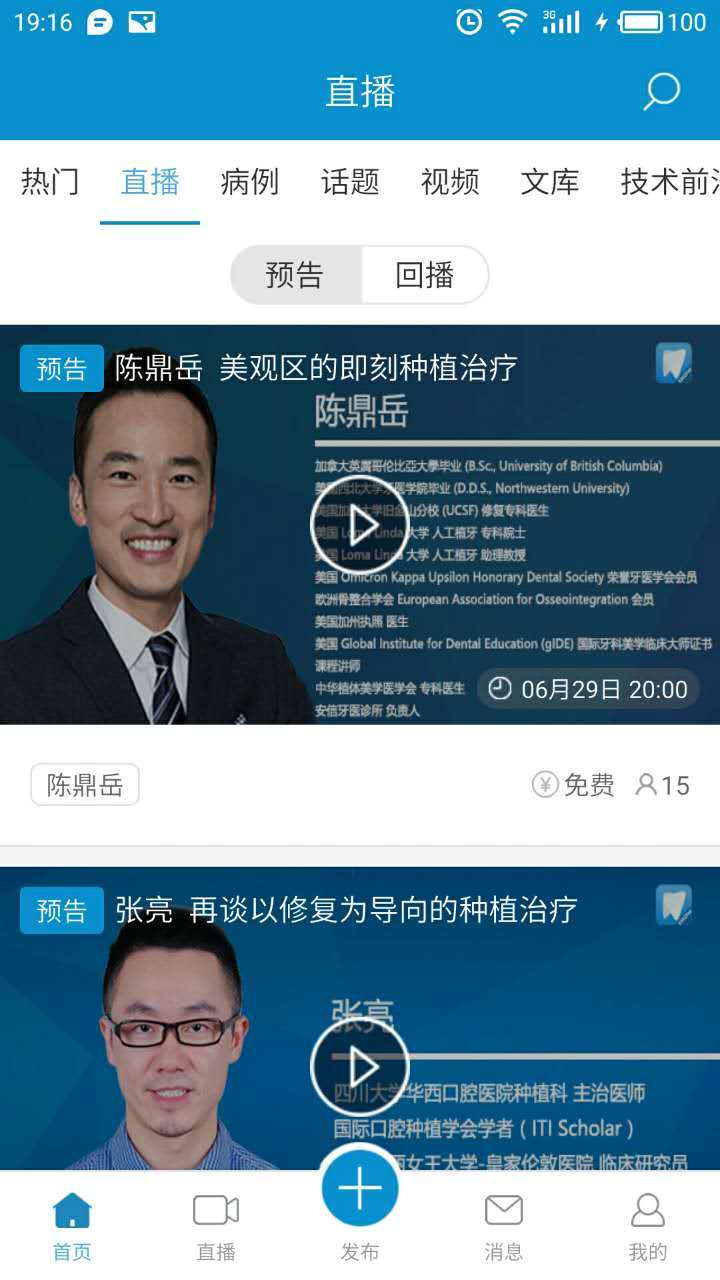720x1280 pixels.
Task: Select the 病例 top tab
Action: coord(250,182)
